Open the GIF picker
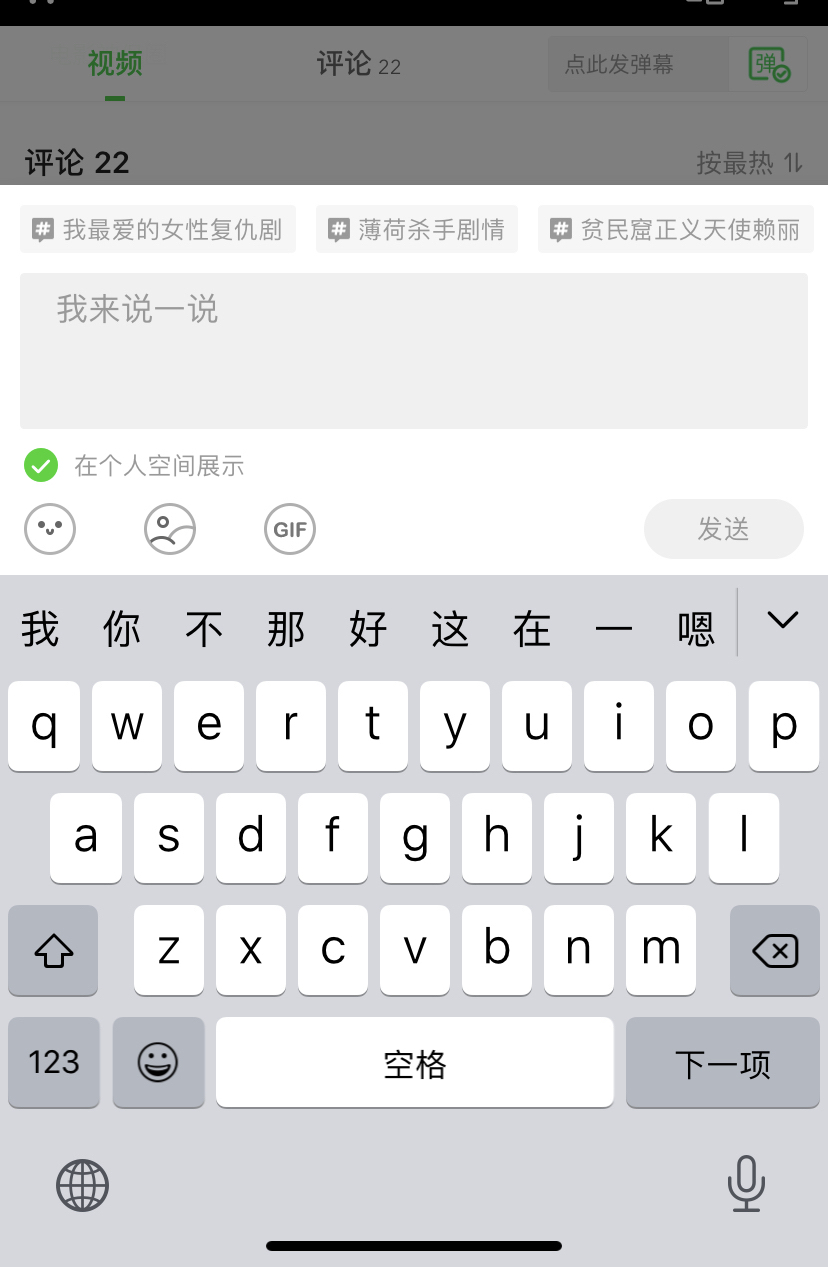The image size is (828, 1267). [x=290, y=529]
